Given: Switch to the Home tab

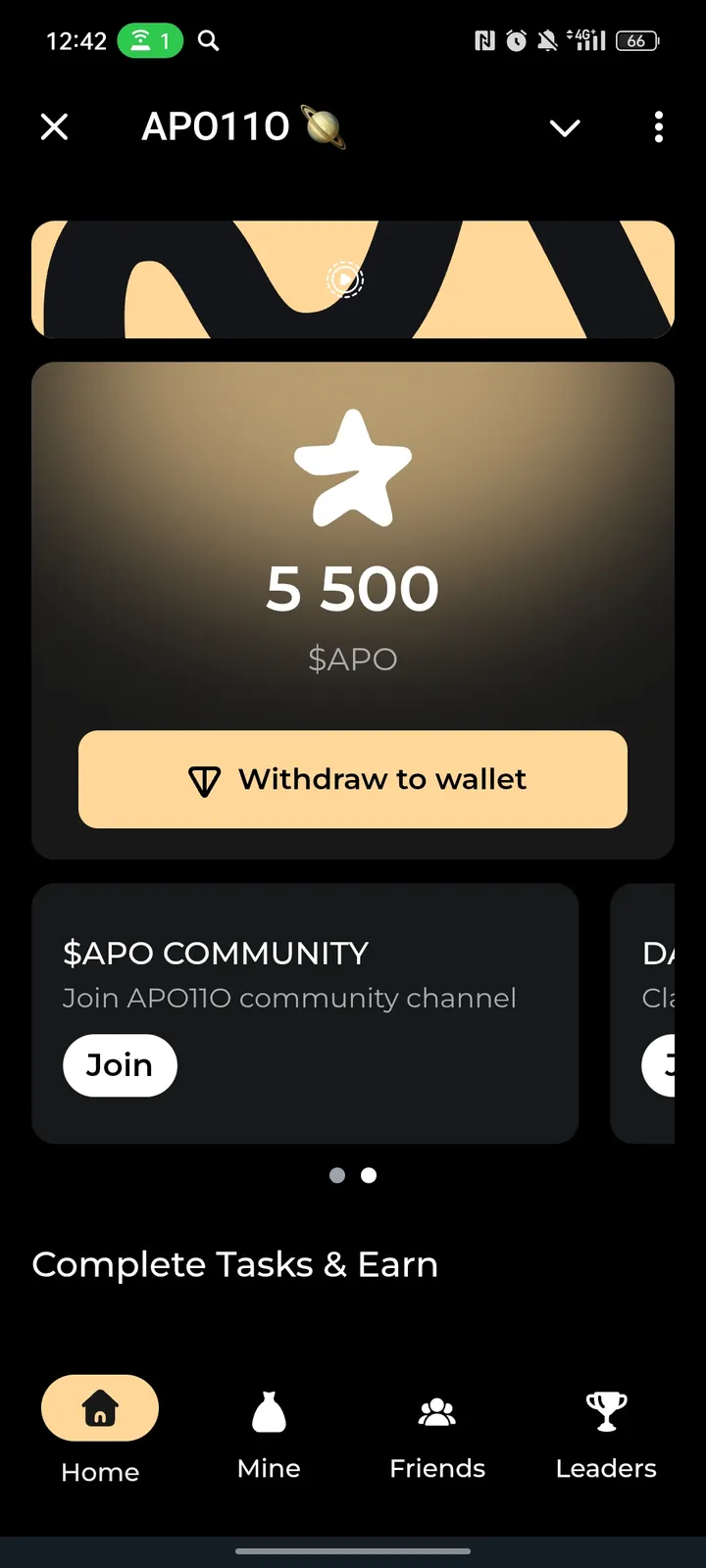Looking at the screenshot, I should click(x=100, y=1429).
